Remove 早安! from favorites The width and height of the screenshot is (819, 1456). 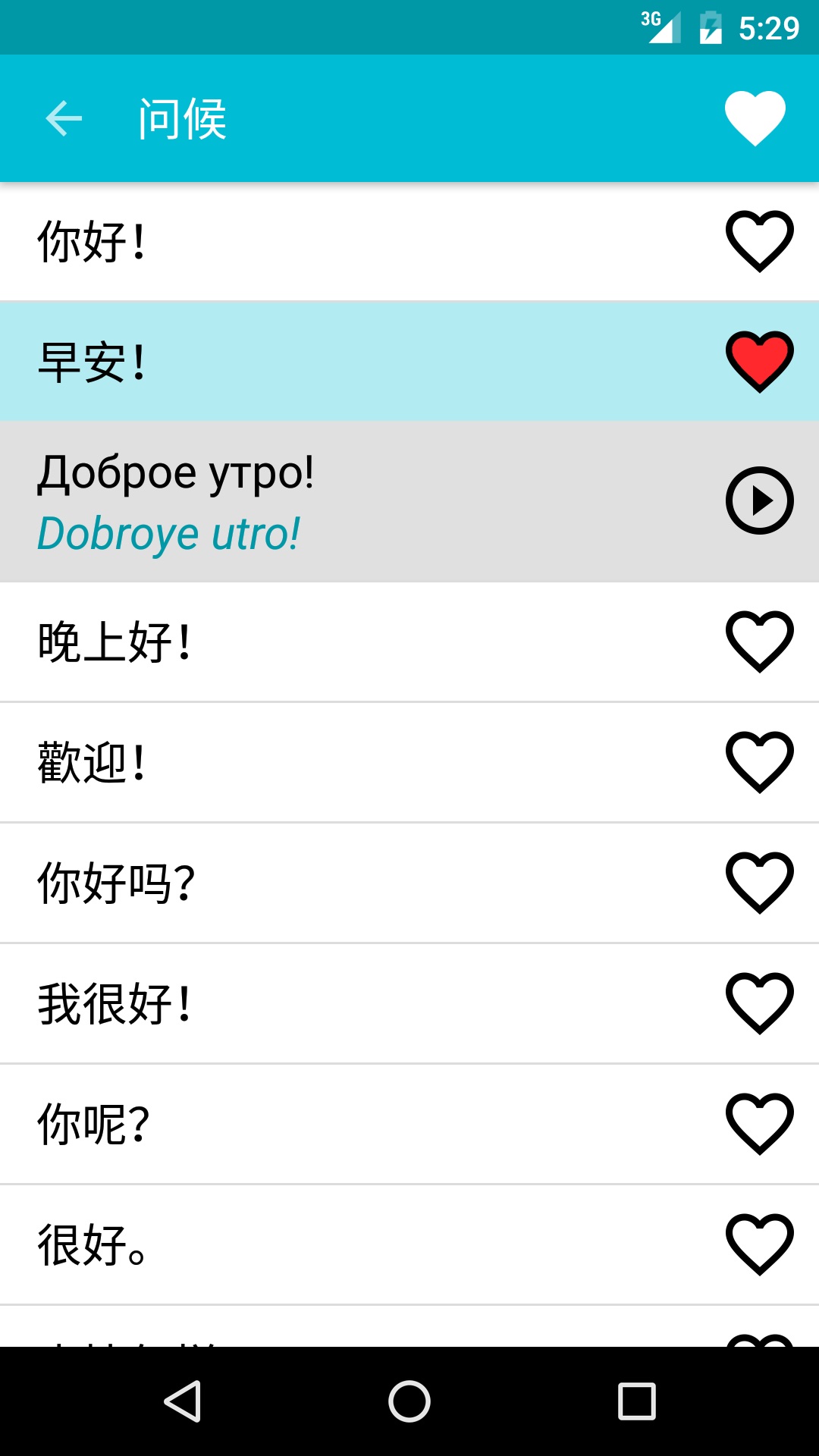759,362
